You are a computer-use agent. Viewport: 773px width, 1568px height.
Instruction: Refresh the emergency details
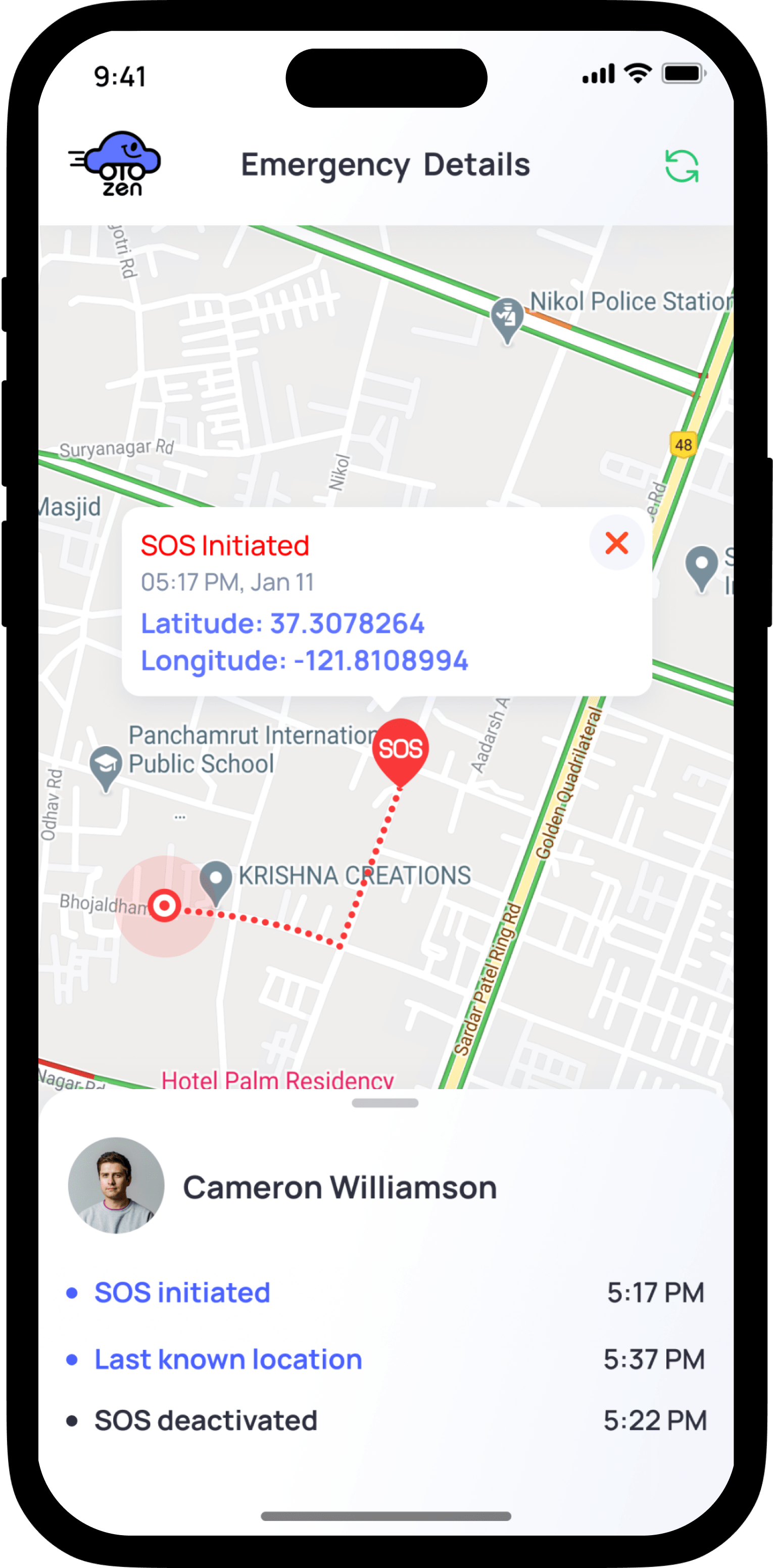pyautogui.click(x=681, y=166)
